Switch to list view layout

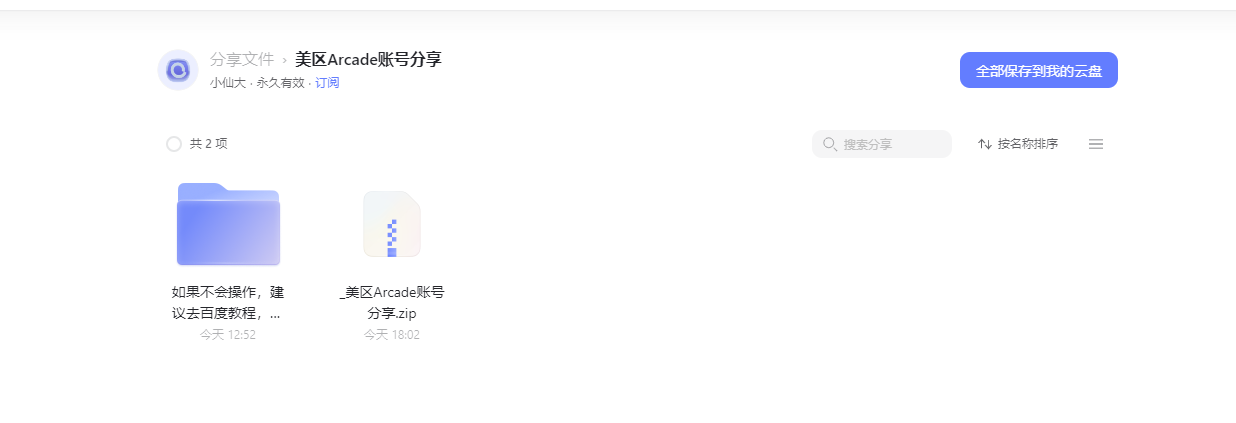pyautogui.click(x=1096, y=144)
